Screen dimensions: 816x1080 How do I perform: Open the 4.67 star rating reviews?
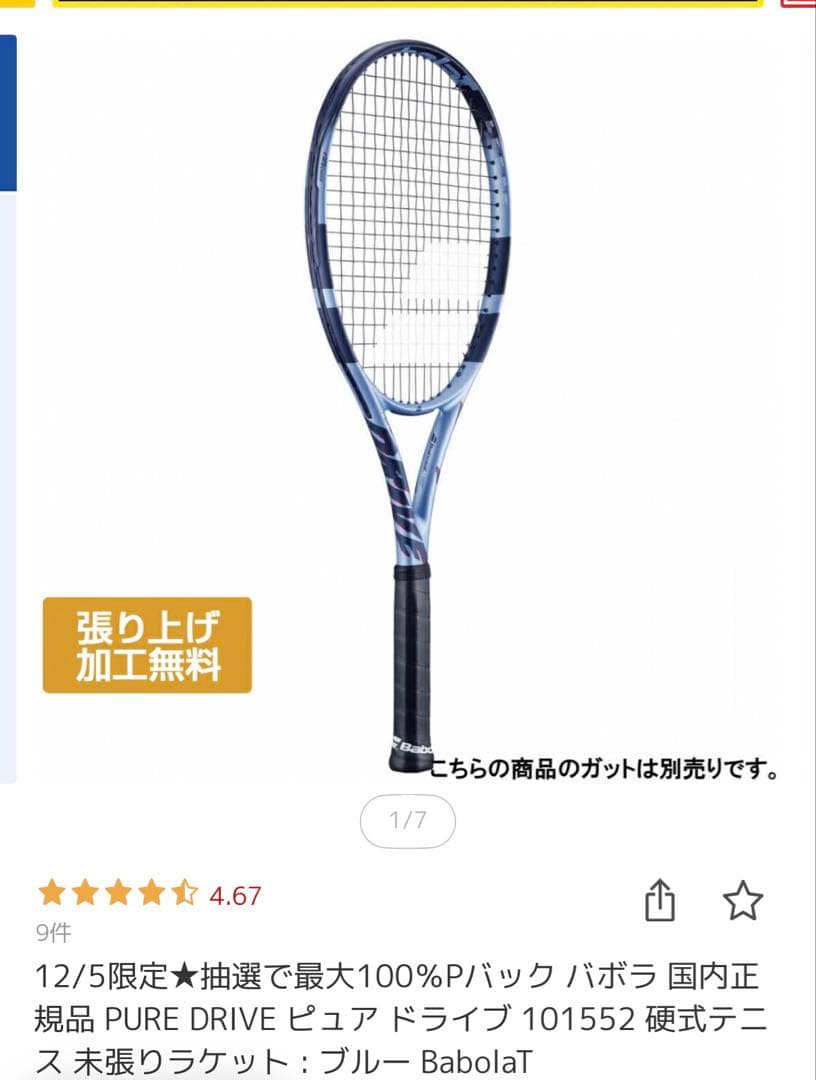coord(150,894)
